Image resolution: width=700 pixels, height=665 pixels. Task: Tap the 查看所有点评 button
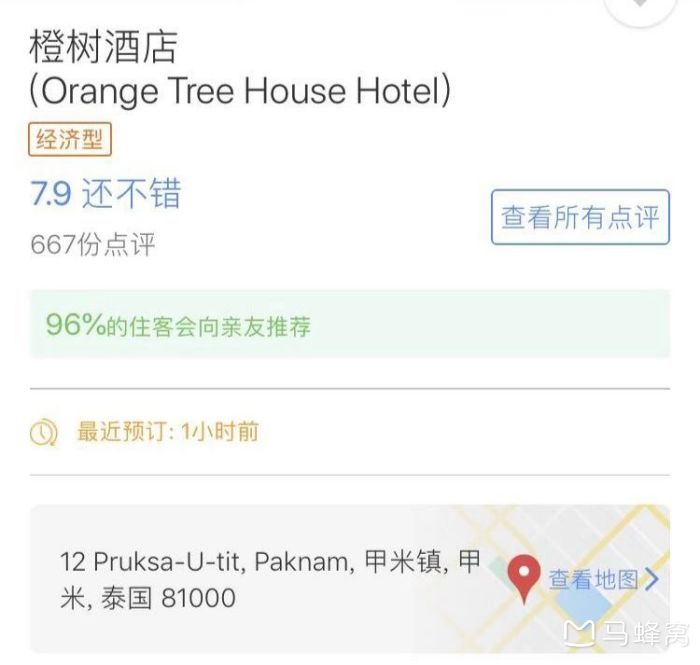click(580, 217)
